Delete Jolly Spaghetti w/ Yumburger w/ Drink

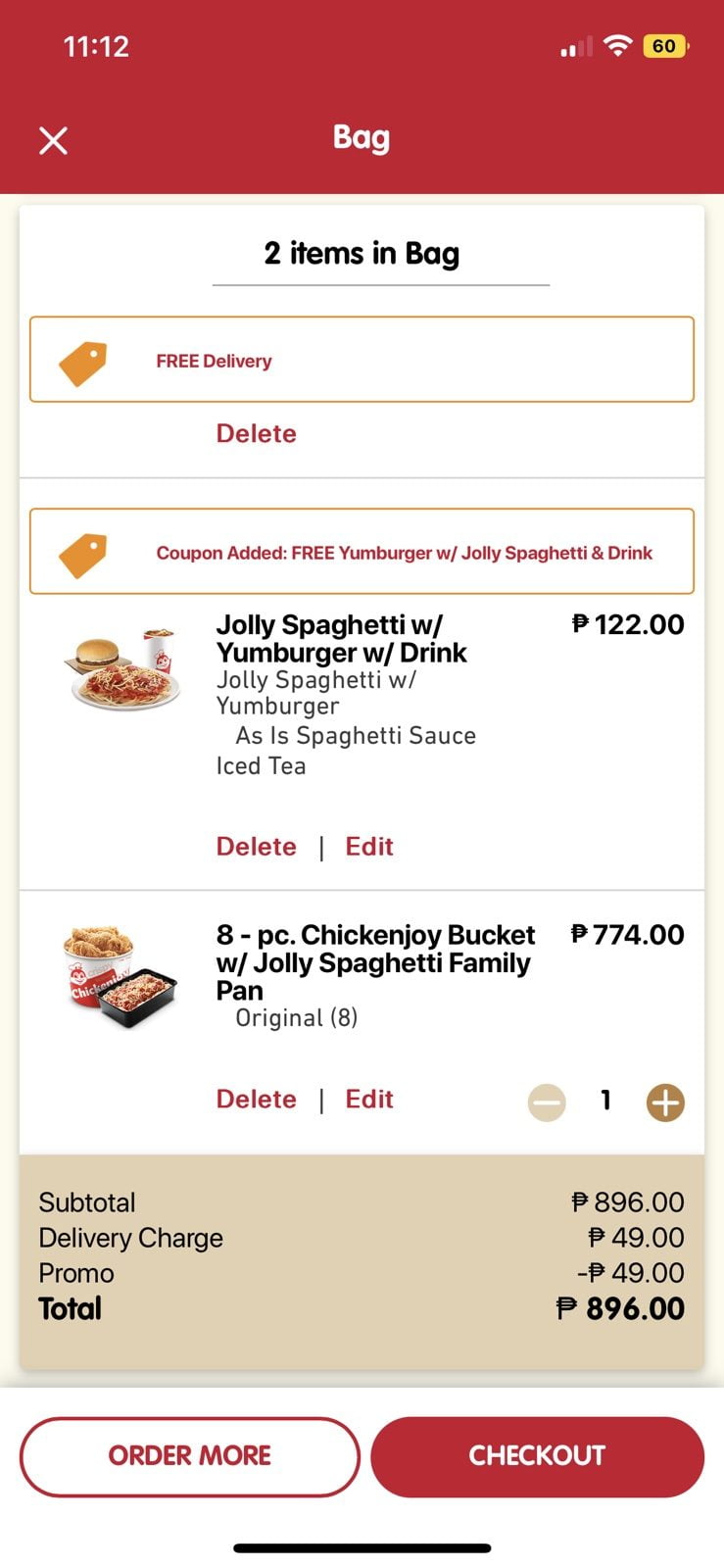click(256, 846)
